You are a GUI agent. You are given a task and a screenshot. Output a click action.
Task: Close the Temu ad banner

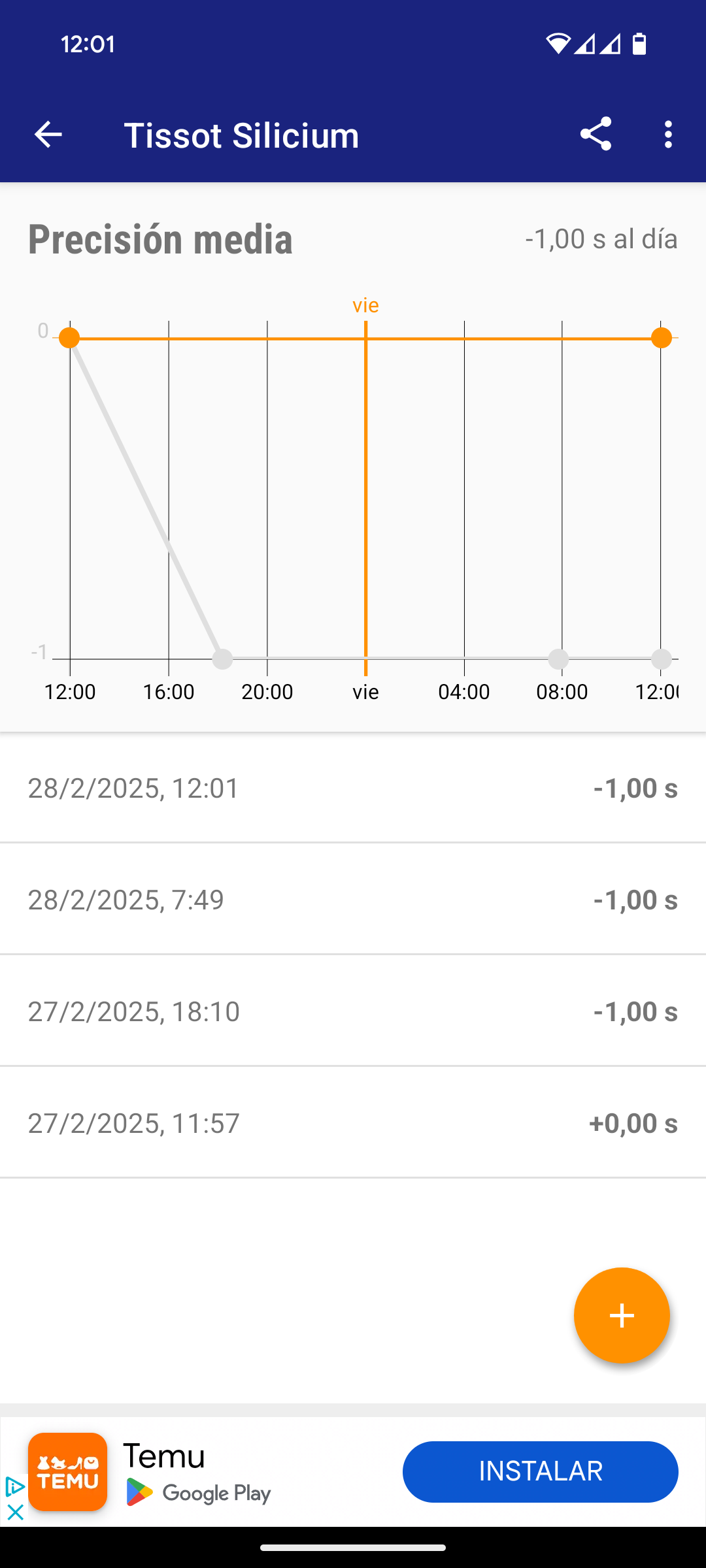15,1512
